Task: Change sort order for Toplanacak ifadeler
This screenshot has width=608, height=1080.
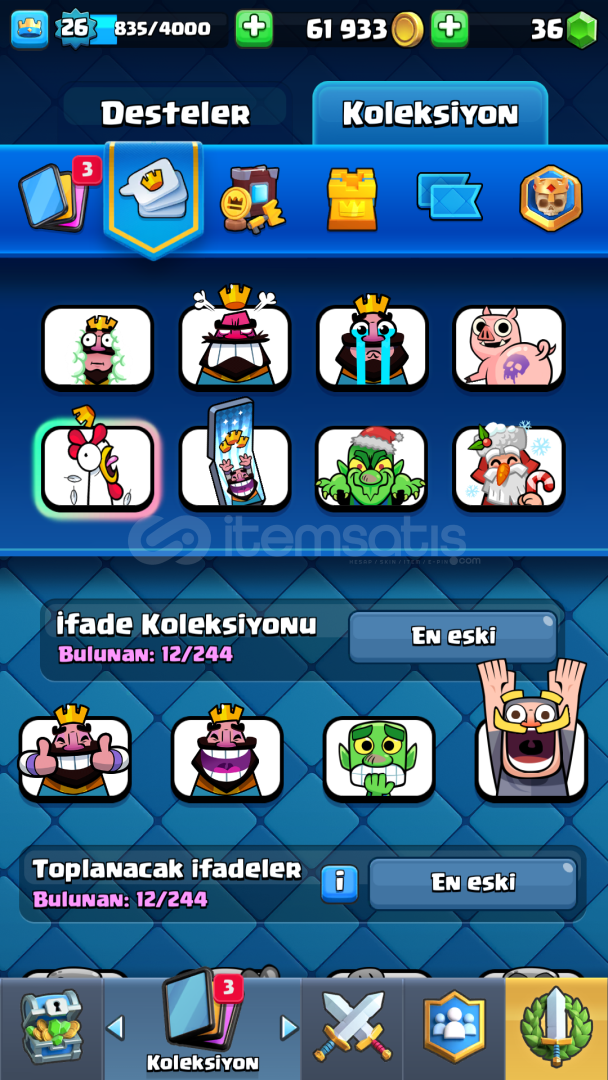Action: pyautogui.click(x=473, y=882)
